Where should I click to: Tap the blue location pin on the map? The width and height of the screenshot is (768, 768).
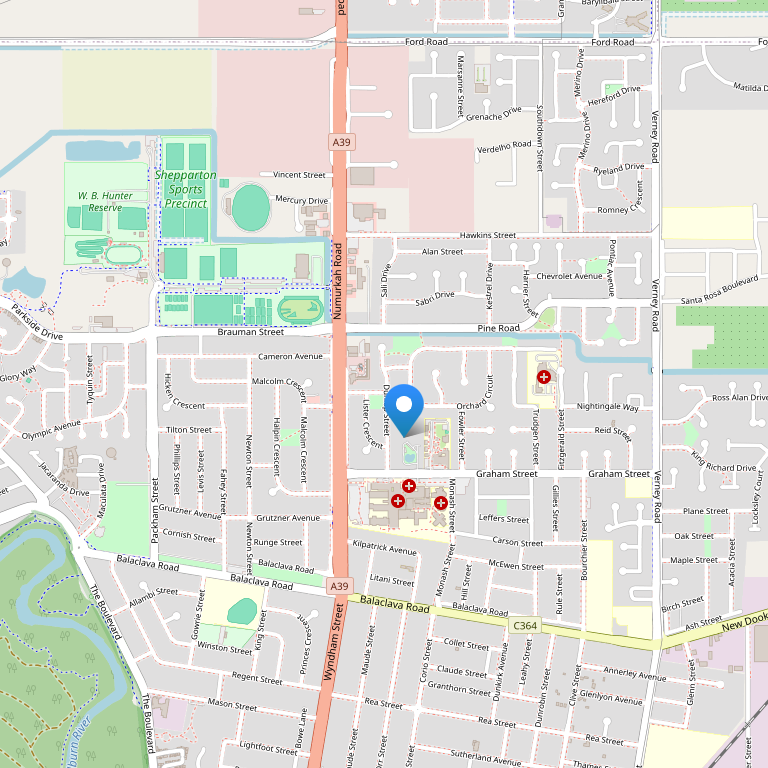click(404, 410)
